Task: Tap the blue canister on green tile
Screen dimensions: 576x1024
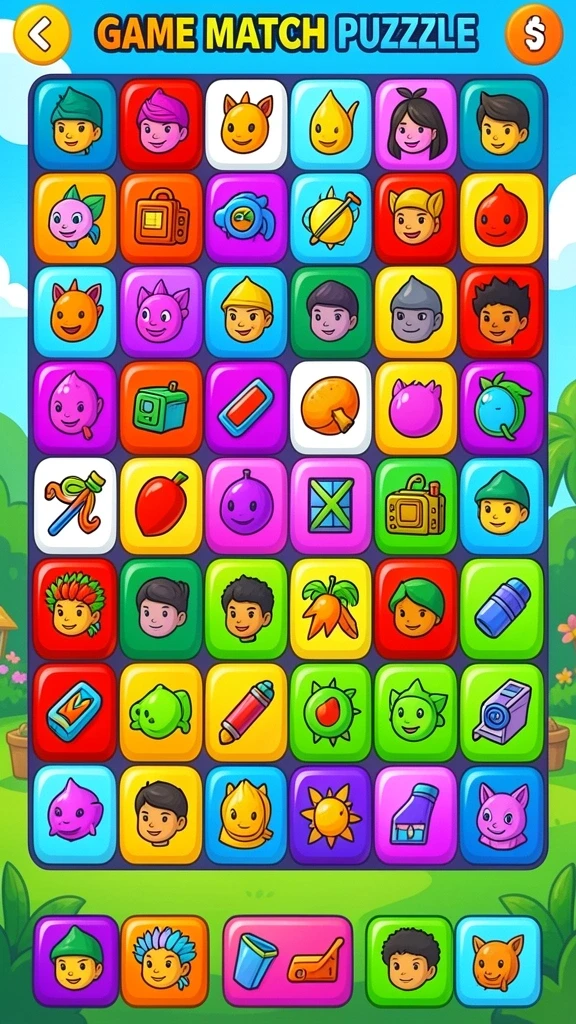Action: (x=502, y=609)
